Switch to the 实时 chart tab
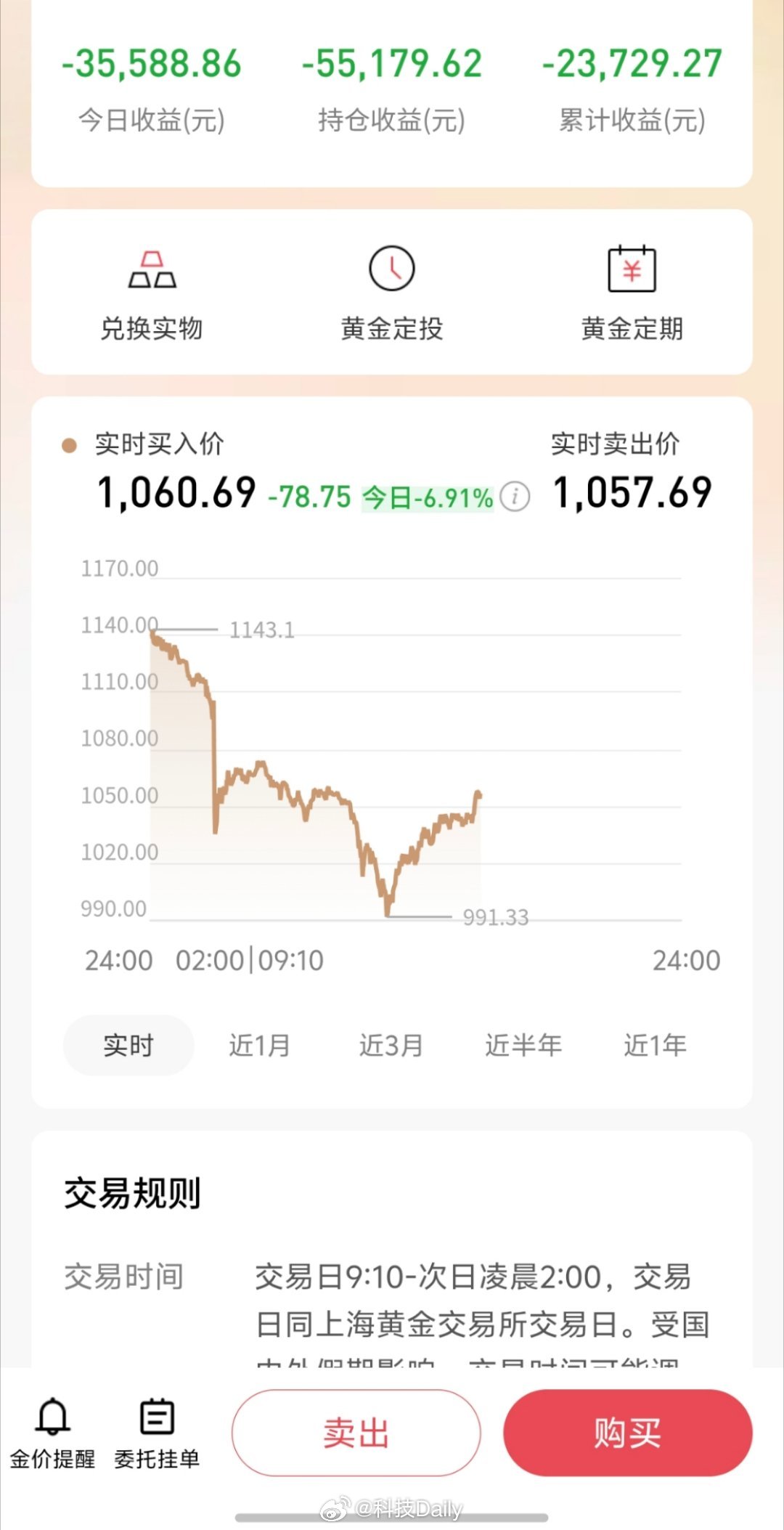This screenshot has width=784, height=1530. pos(128,1046)
